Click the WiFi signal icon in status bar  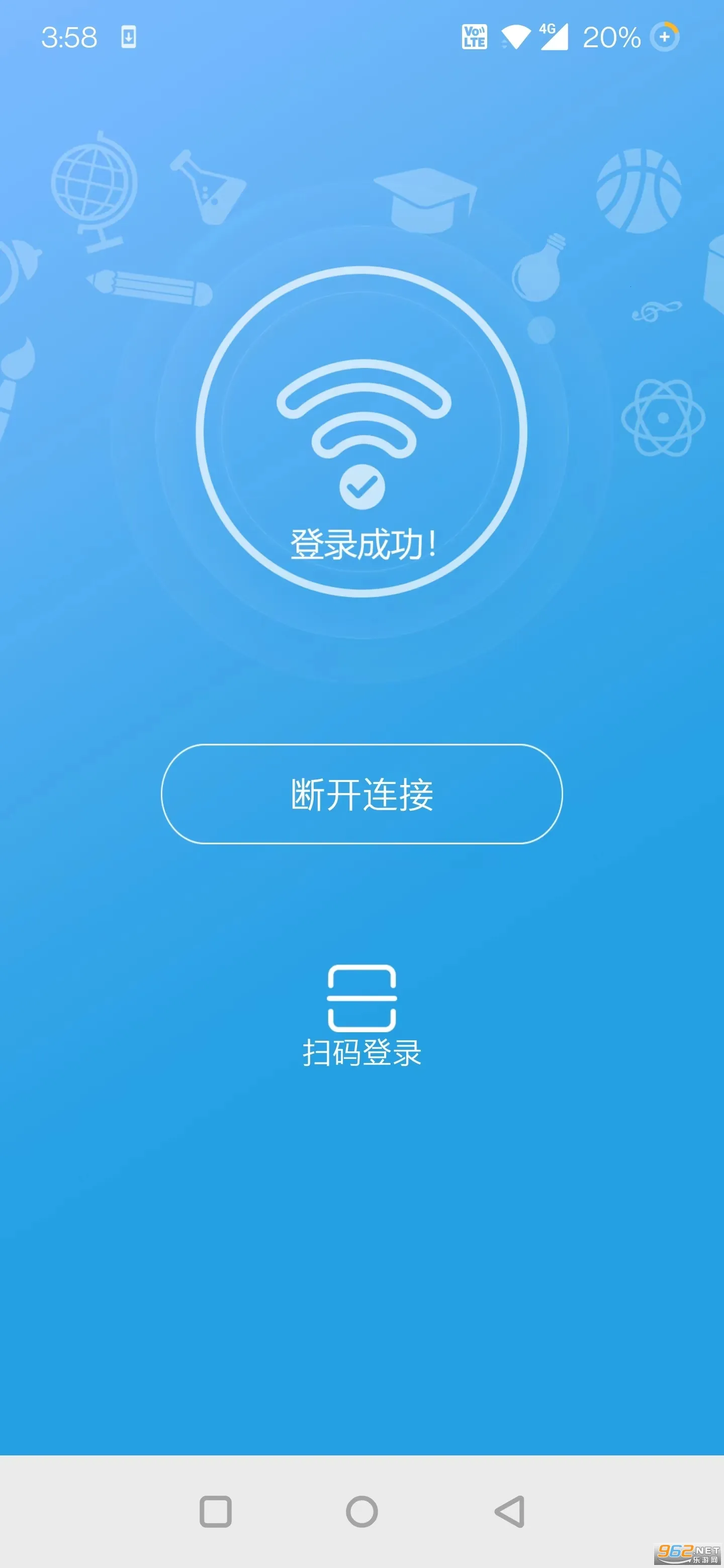point(515,37)
